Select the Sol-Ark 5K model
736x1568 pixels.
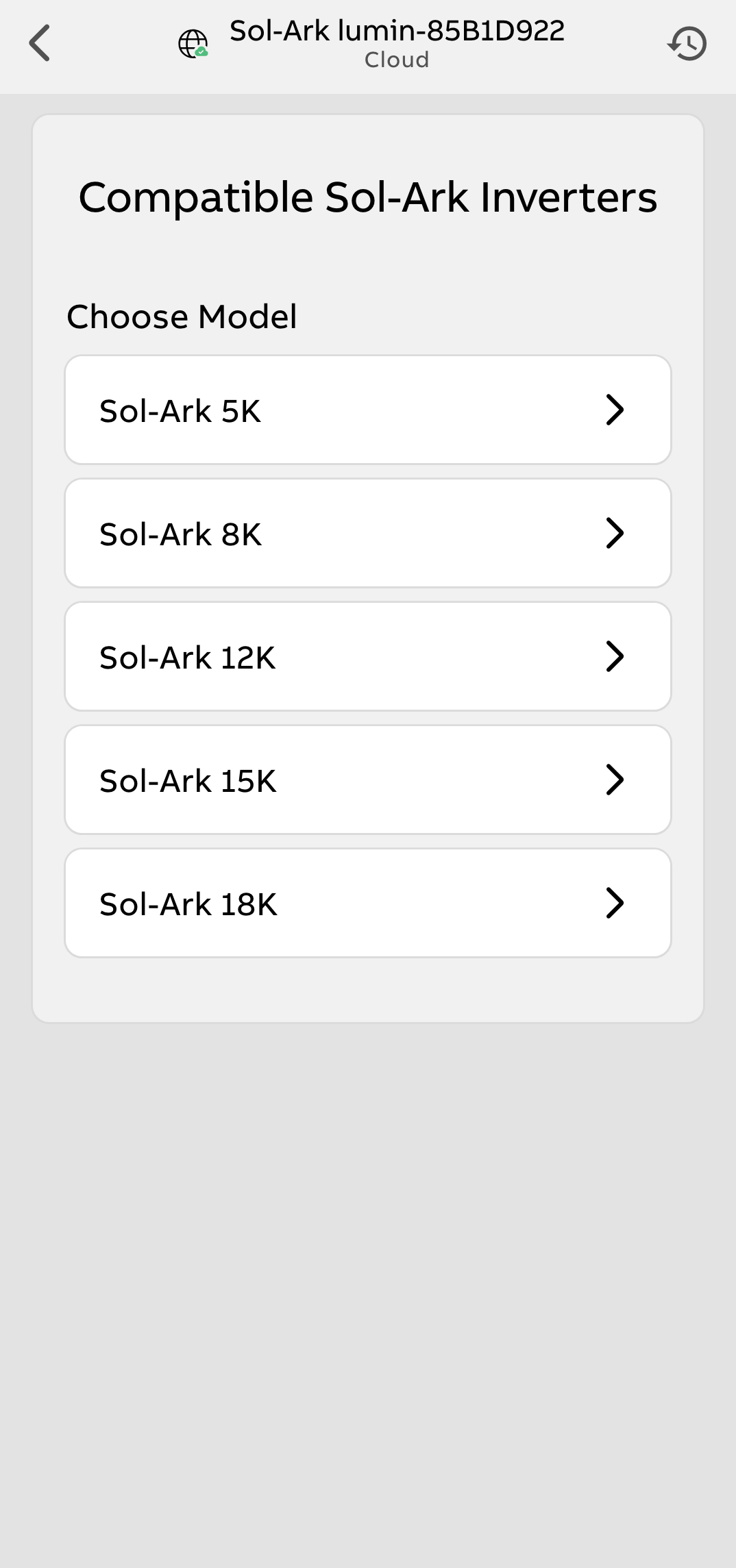coord(367,410)
